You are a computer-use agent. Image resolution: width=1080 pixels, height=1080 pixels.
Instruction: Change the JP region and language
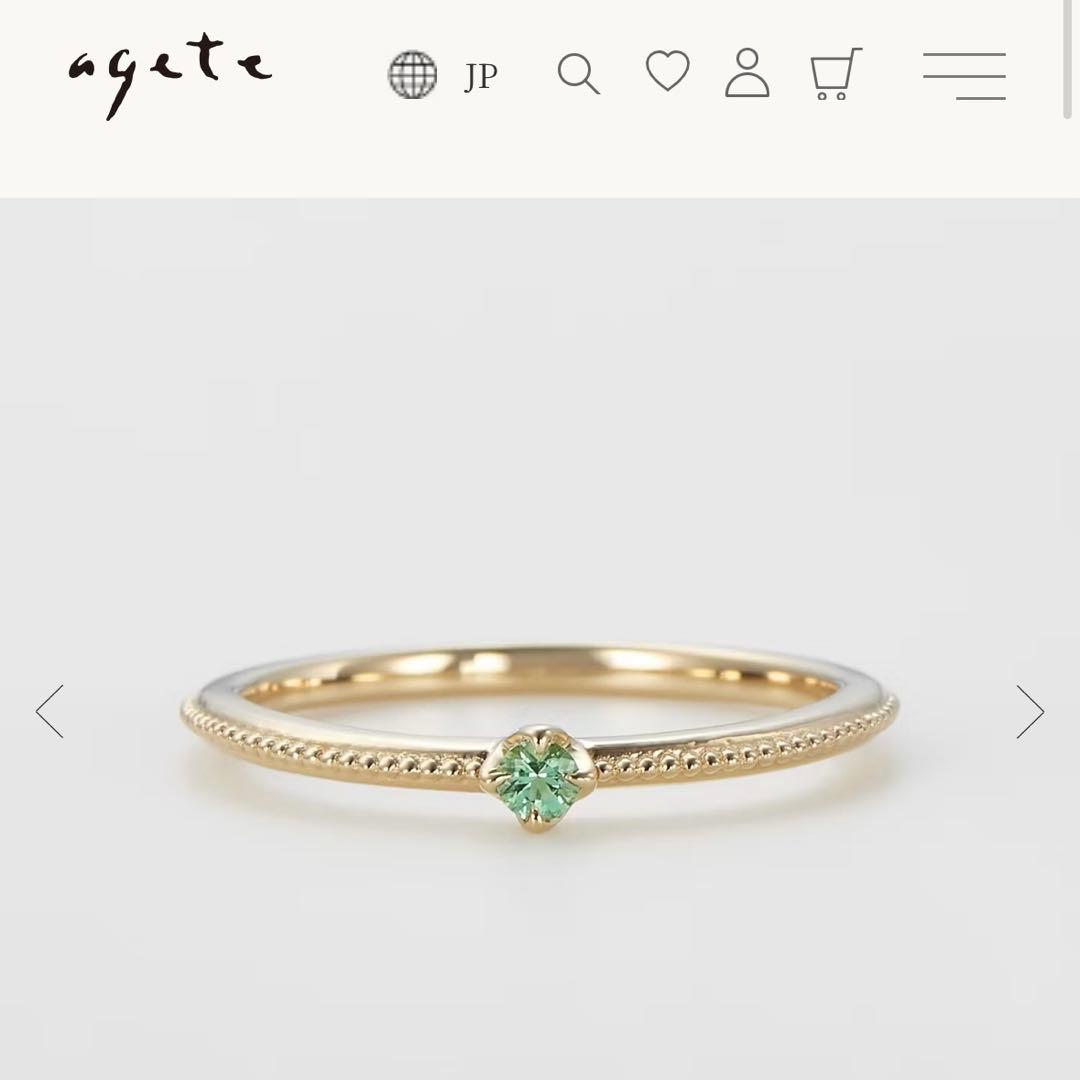tap(442, 75)
